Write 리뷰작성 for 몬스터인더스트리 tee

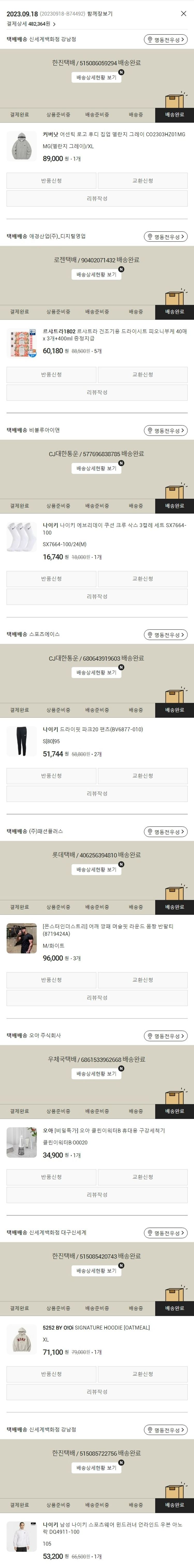click(97, 998)
